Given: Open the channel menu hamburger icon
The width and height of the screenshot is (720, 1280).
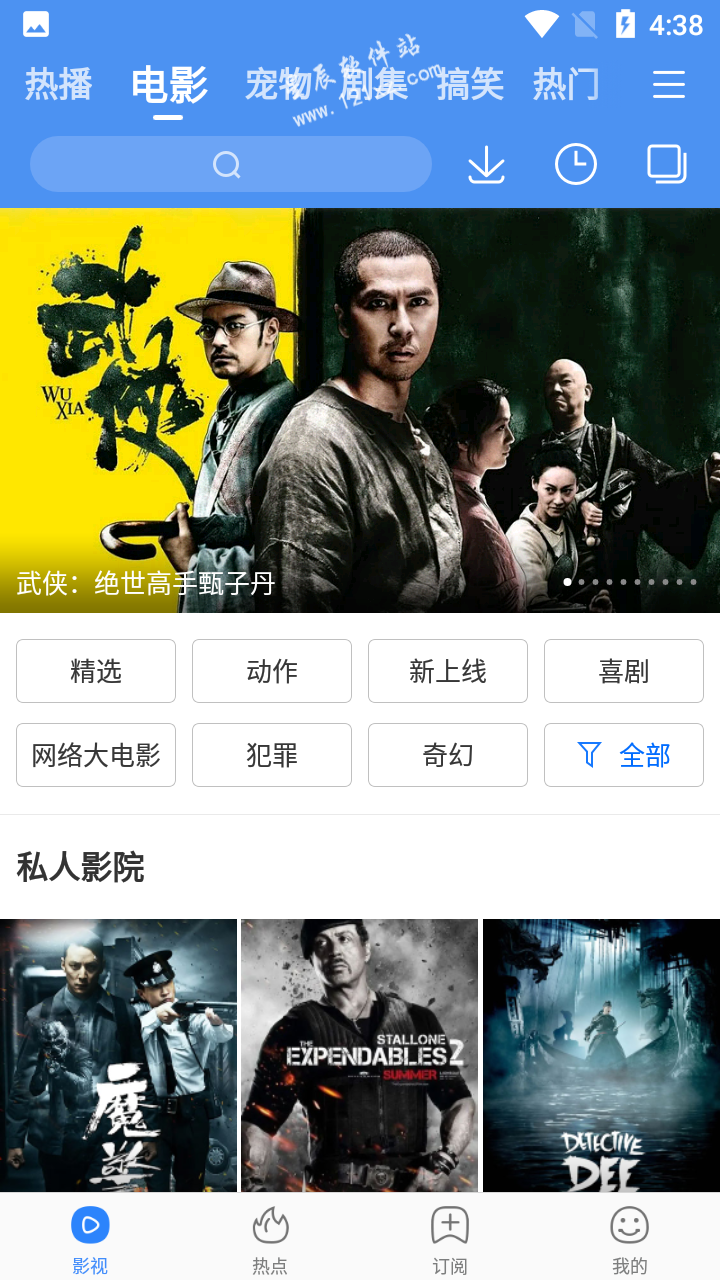Looking at the screenshot, I should (x=669, y=85).
